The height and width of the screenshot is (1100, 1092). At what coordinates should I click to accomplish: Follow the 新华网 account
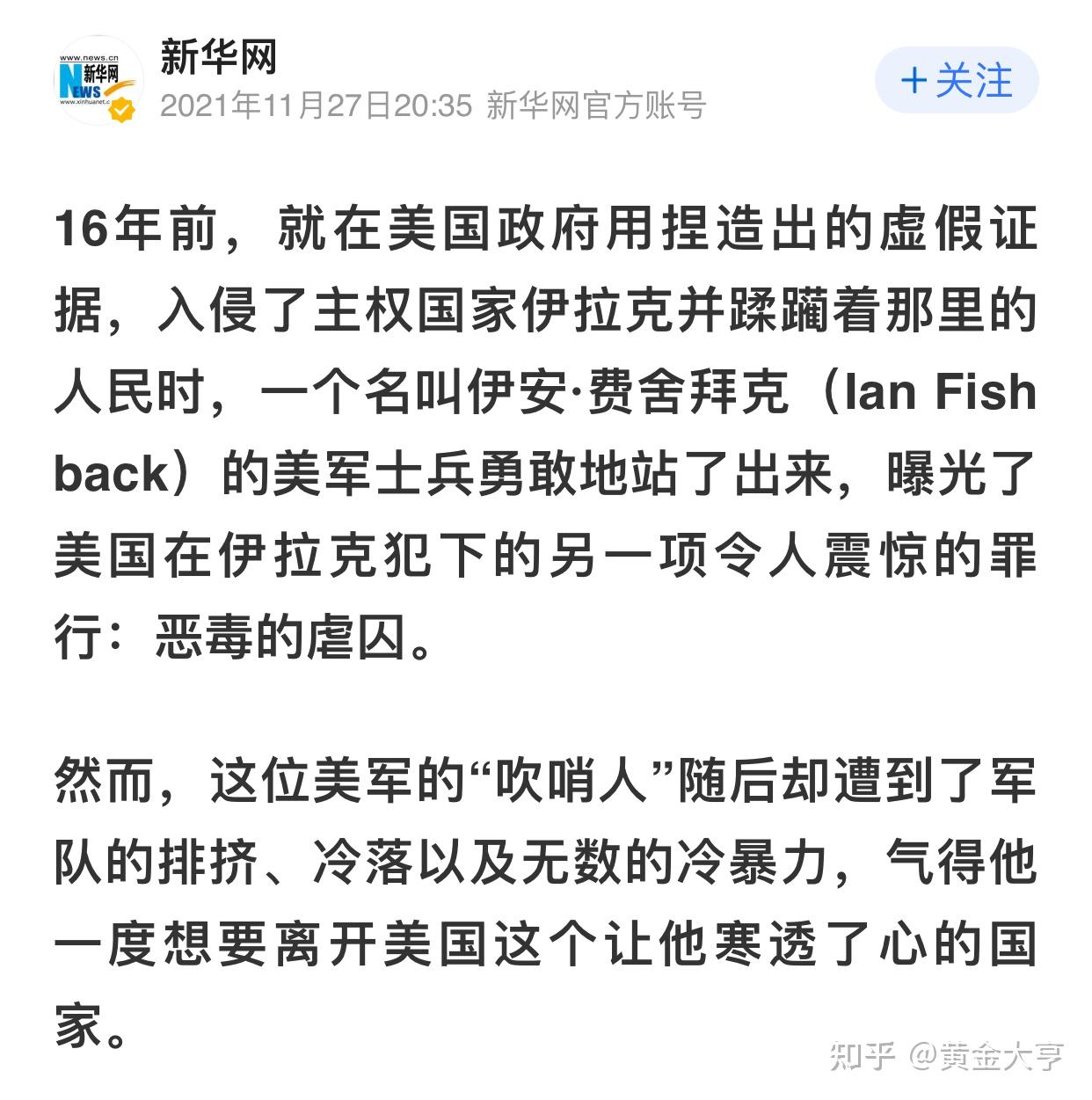coord(956,80)
